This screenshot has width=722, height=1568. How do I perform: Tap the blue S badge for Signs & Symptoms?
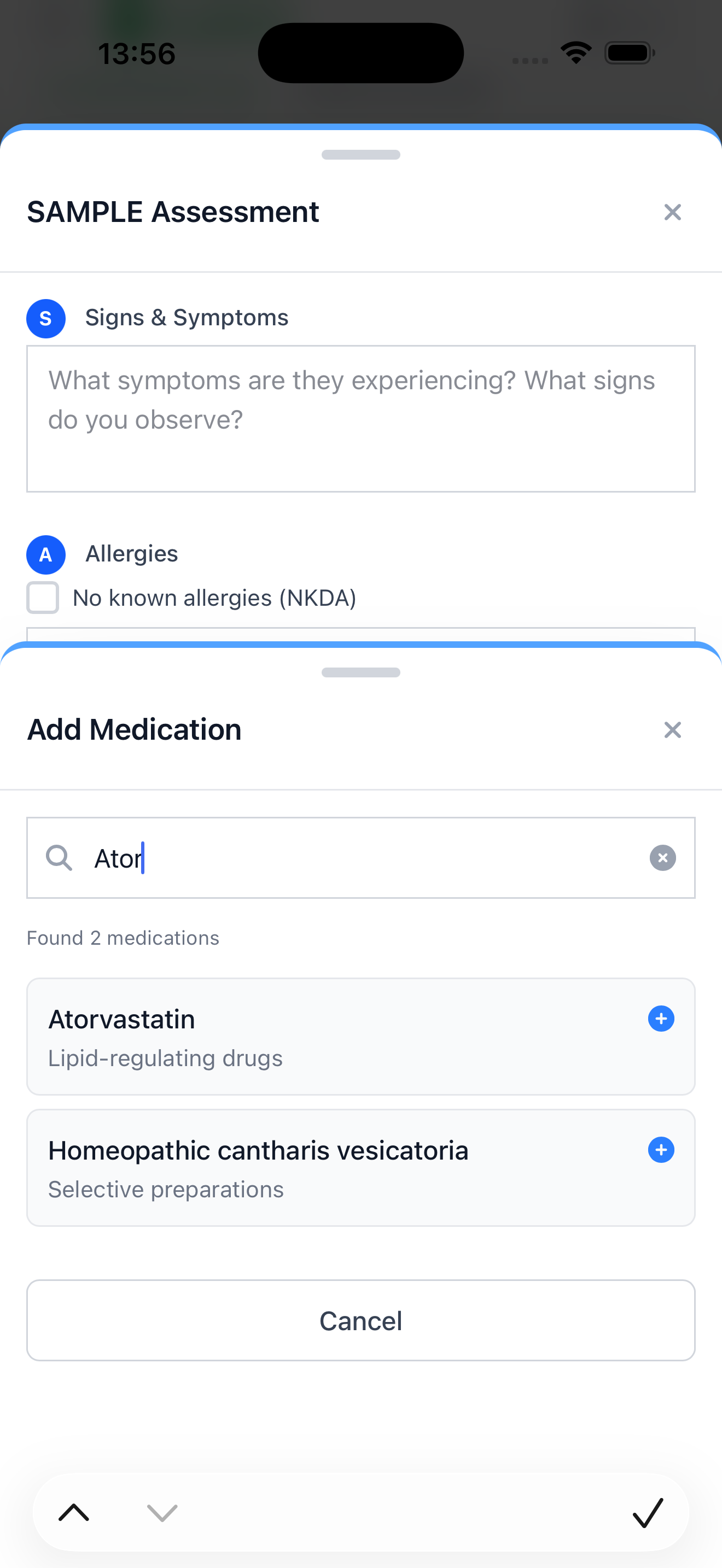pyautogui.click(x=45, y=318)
